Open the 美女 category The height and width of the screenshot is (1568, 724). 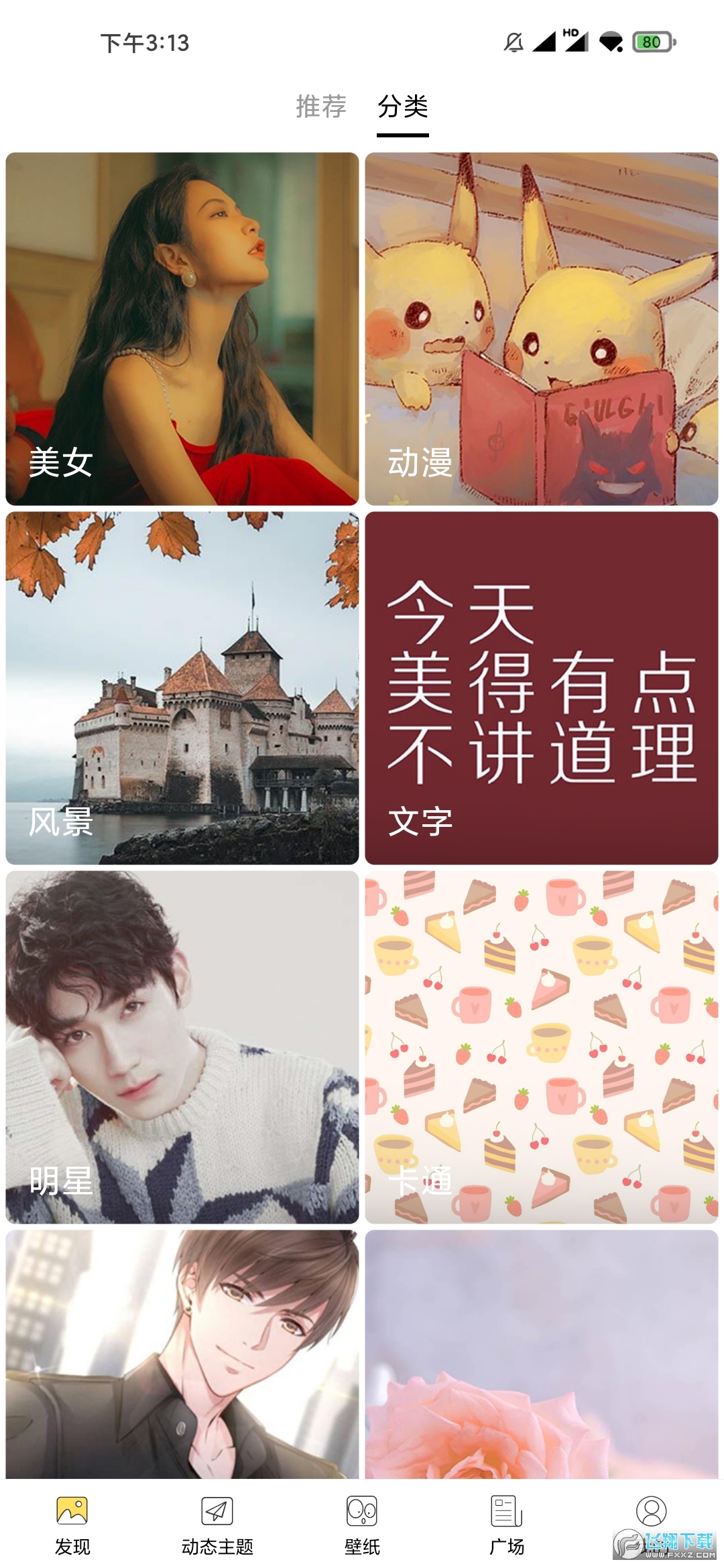click(182, 328)
